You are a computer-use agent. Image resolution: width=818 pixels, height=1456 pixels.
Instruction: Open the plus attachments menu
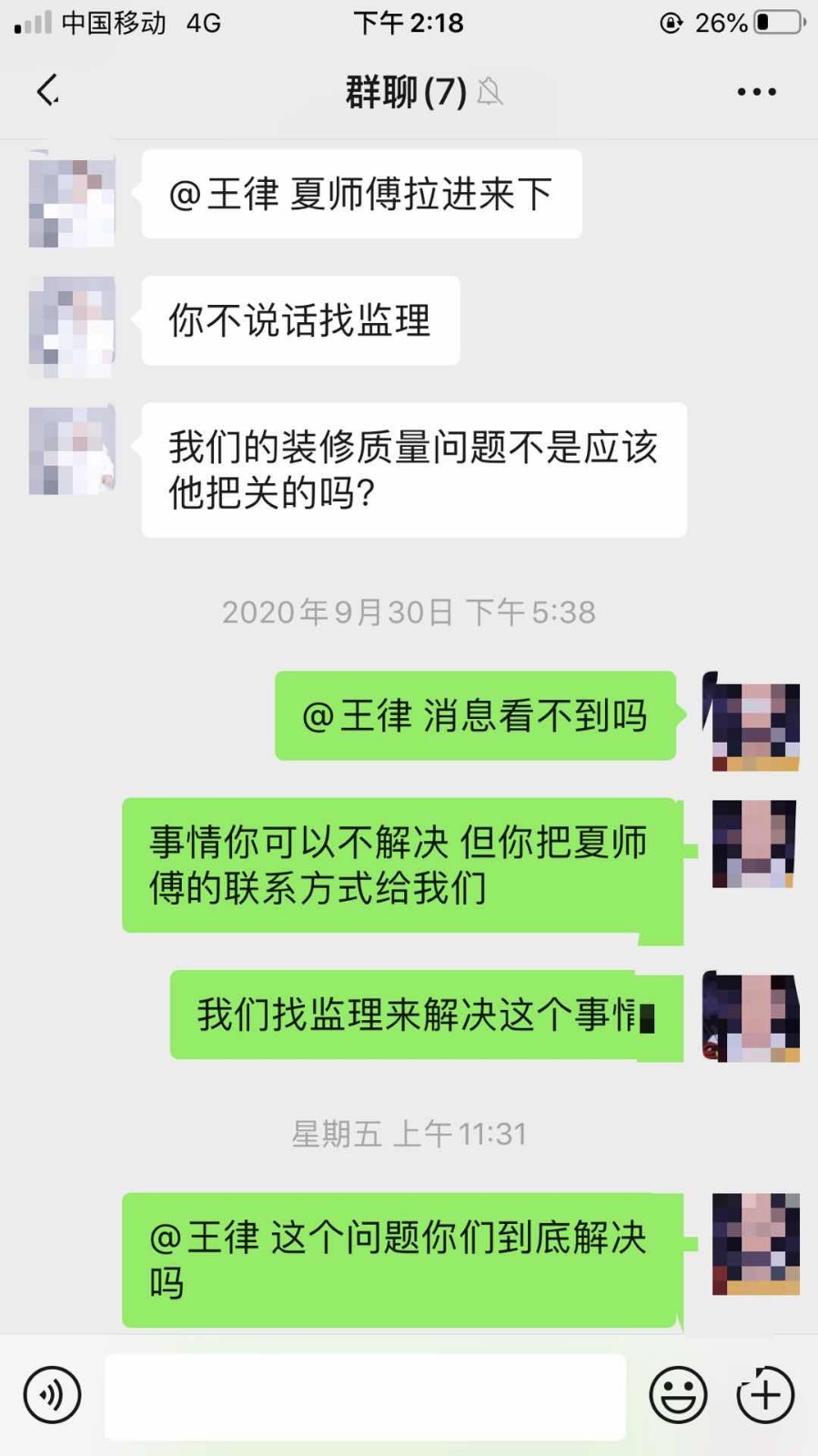[x=764, y=1394]
